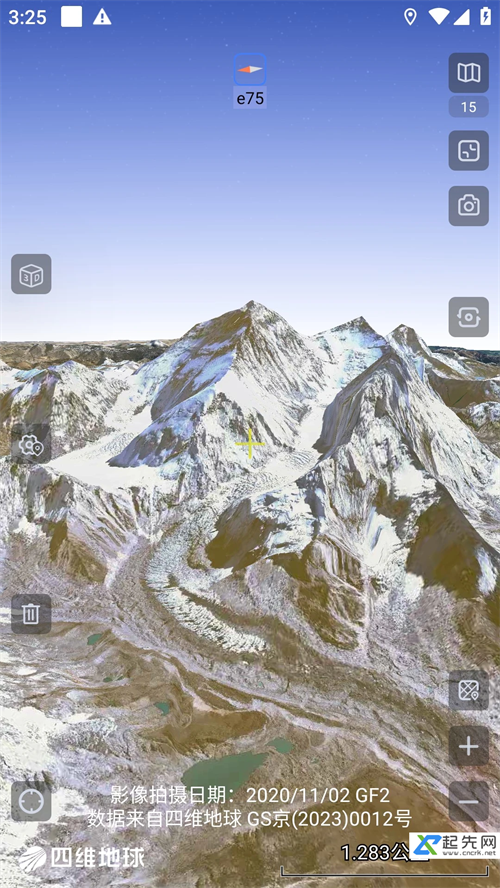The image size is (500, 888).
Task: Zoom out with the minus button
Action: [468, 801]
